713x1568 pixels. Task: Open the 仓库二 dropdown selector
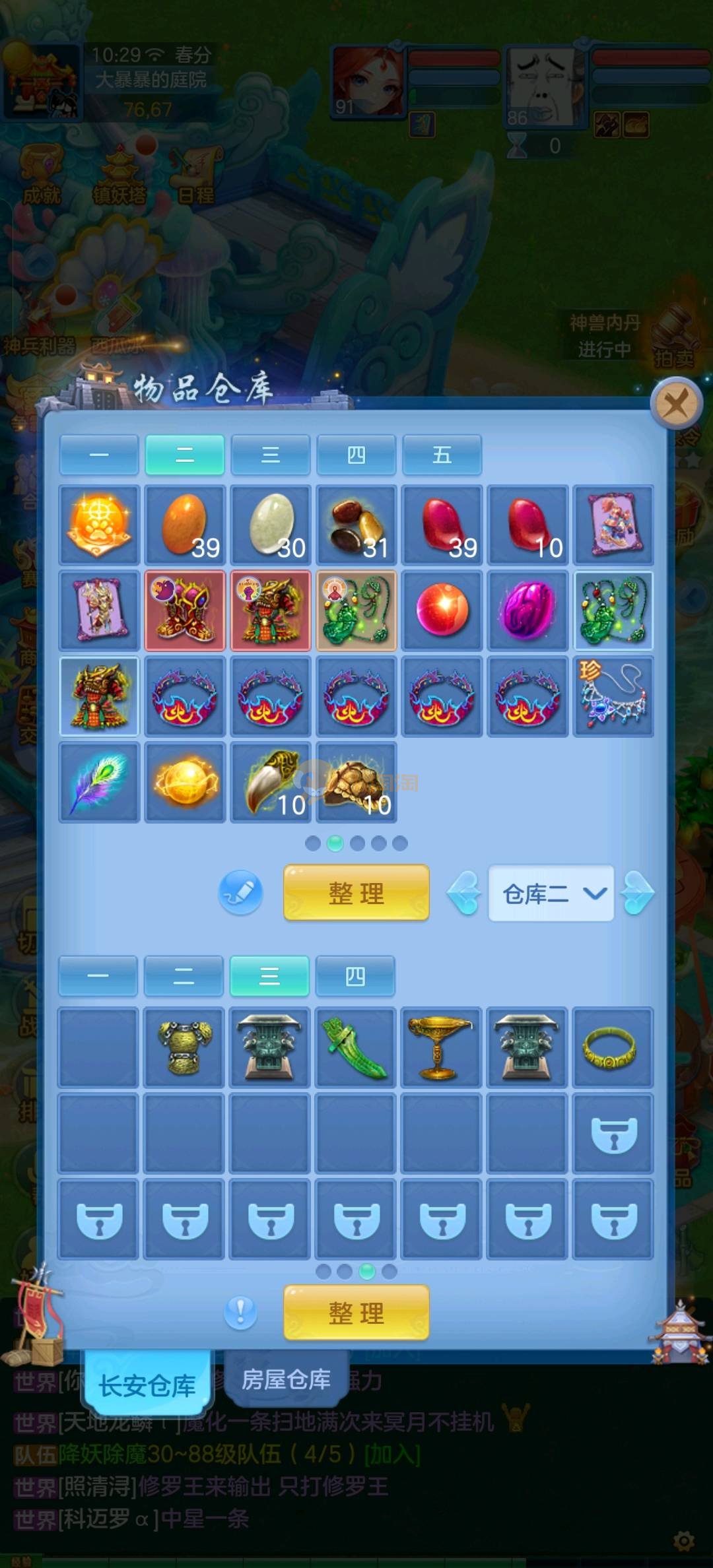click(551, 894)
